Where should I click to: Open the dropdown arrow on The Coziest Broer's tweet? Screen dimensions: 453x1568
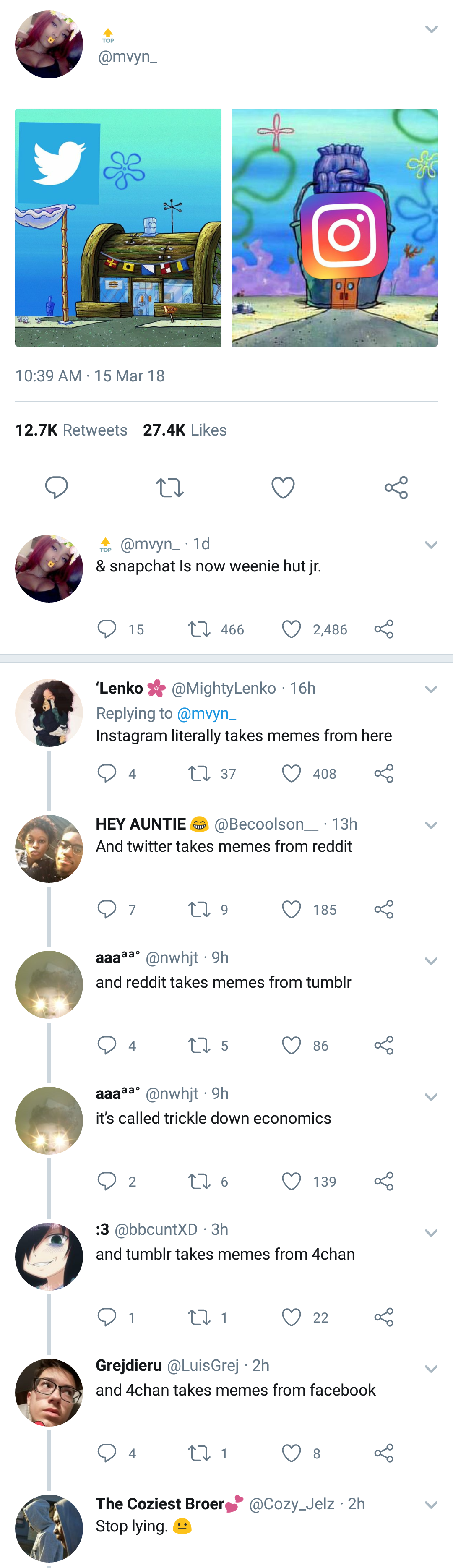tap(431, 1505)
